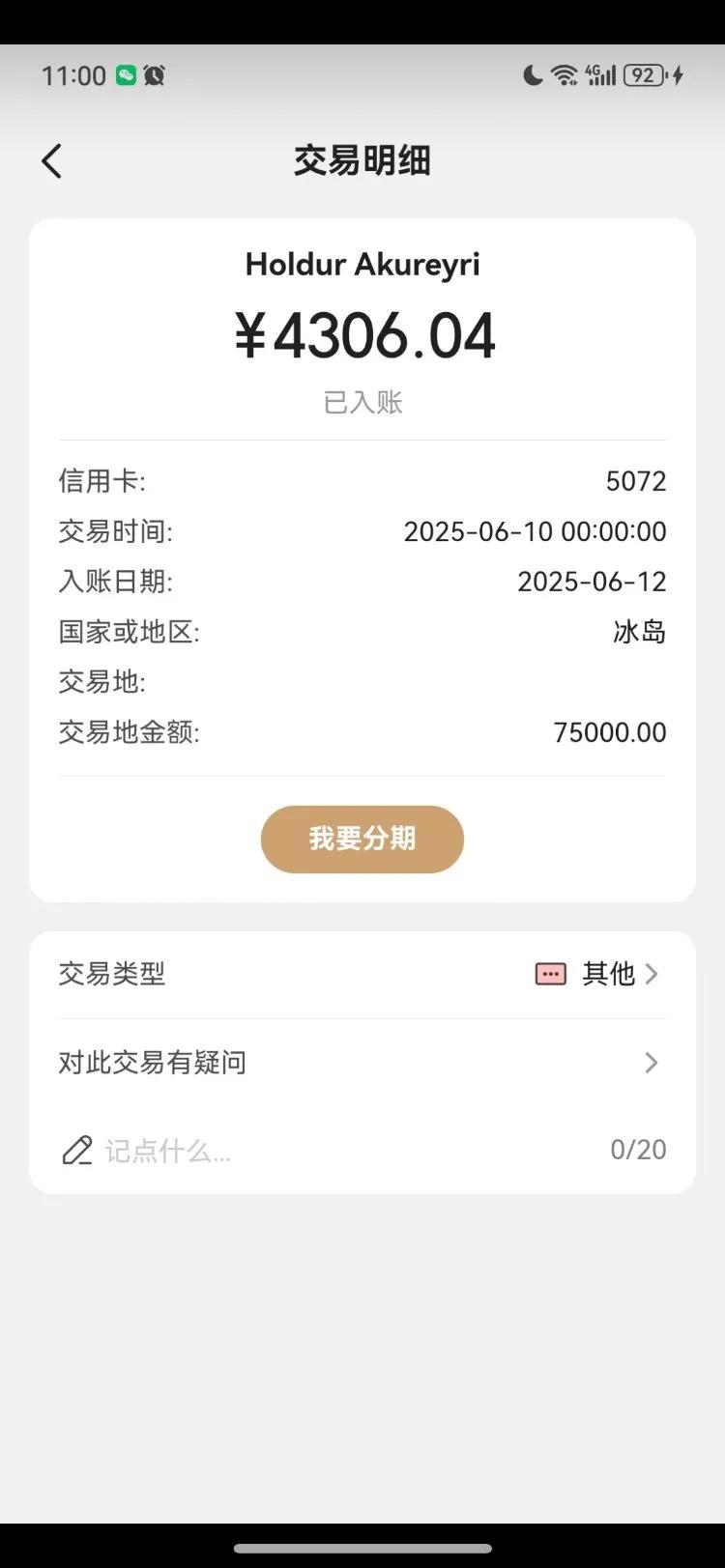This screenshot has height=1568, width=725.
Task: Select the 已入账 status label
Action: pos(362,402)
